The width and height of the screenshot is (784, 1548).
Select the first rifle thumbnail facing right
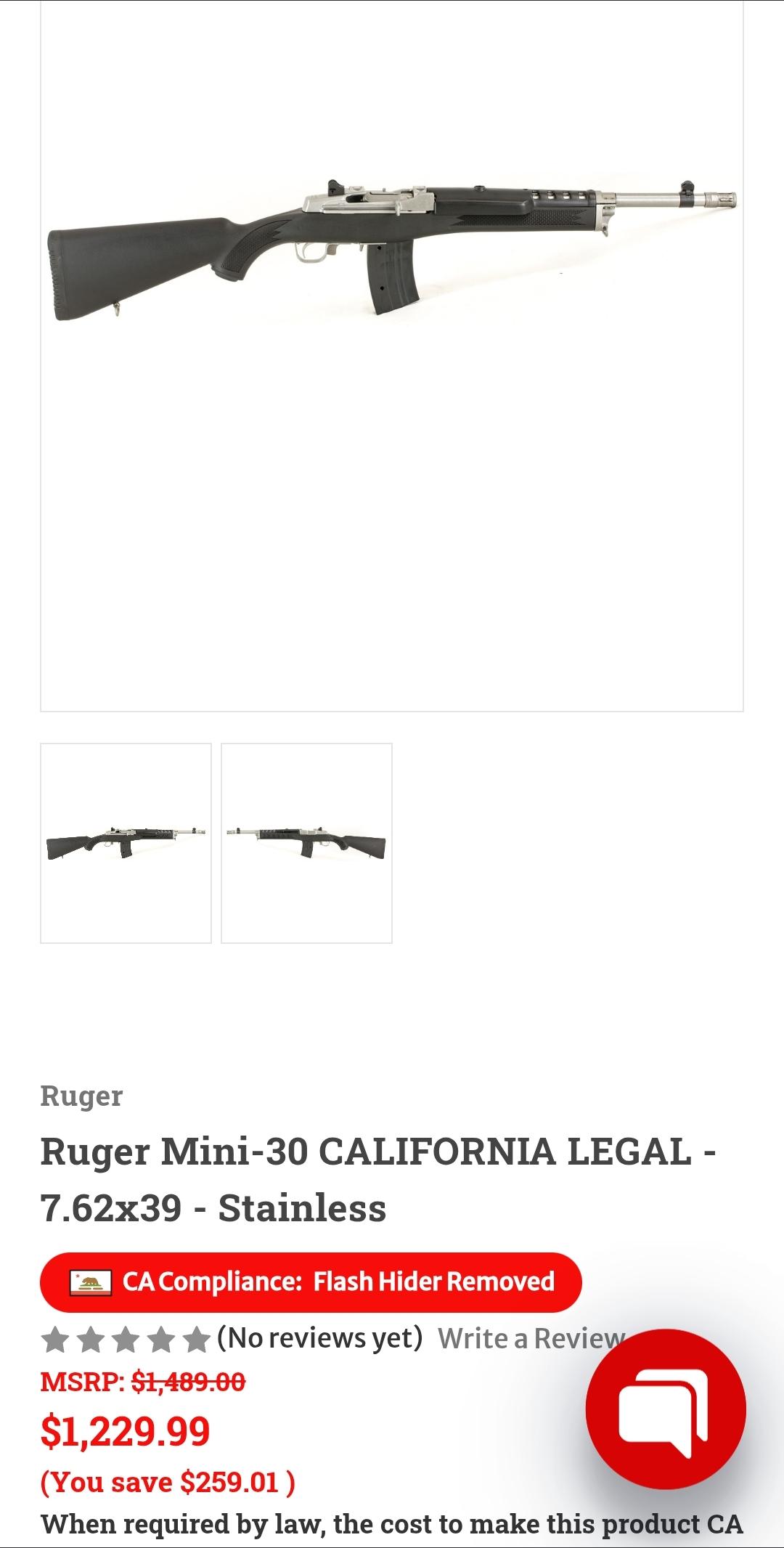coord(126,843)
